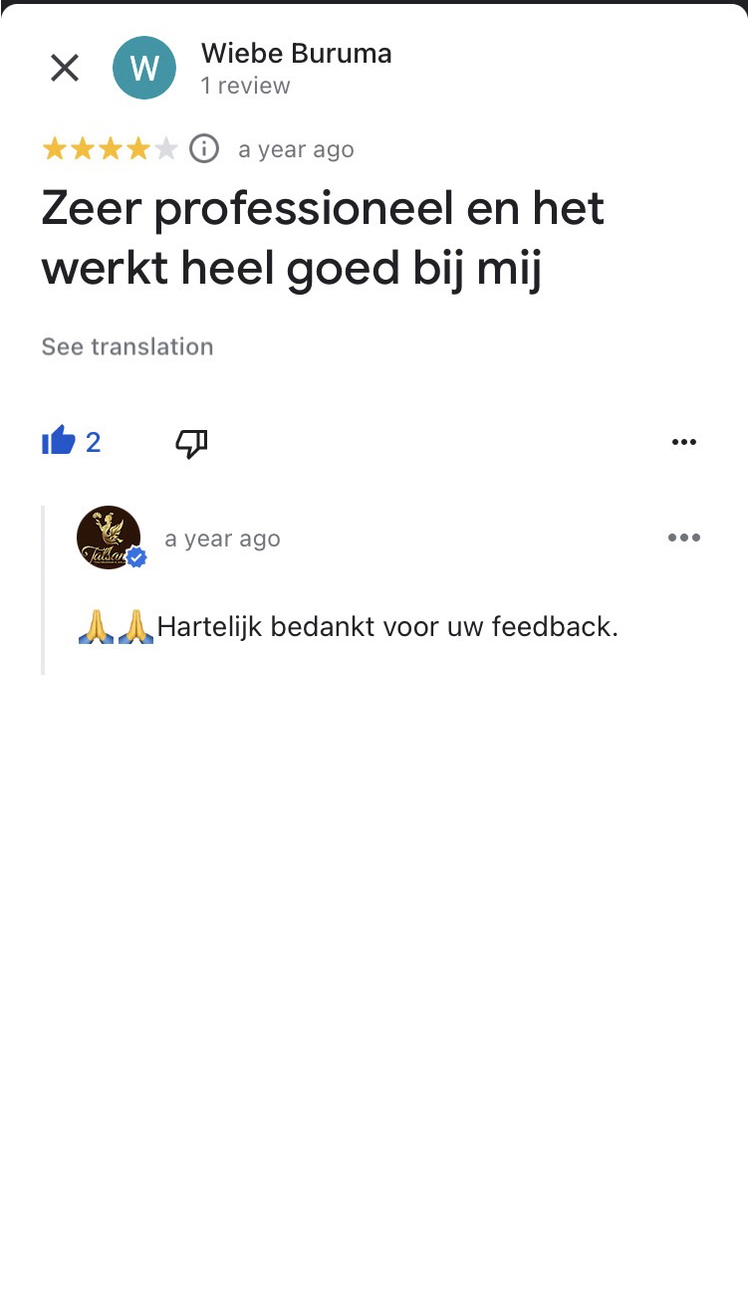Open the business owner's profile picture
Viewport: 750px width, 1292px height.
(109, 538)
